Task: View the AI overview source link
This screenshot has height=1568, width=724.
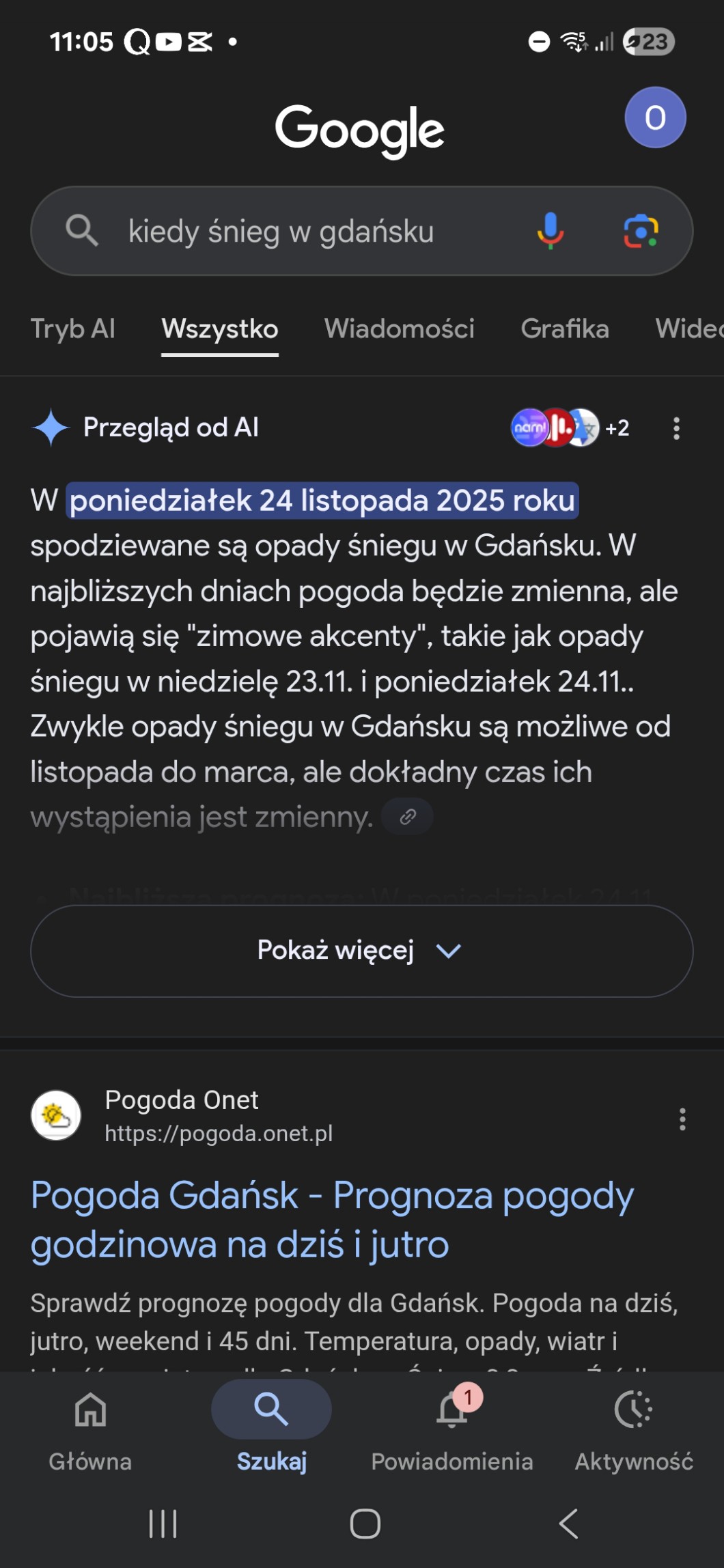Action: click(x=407, y=817)
